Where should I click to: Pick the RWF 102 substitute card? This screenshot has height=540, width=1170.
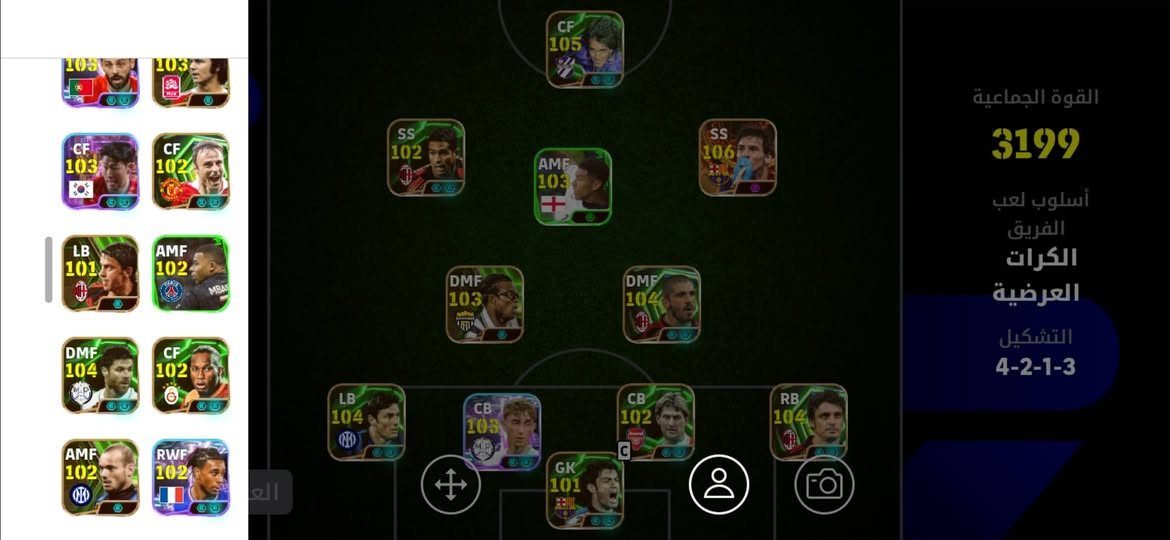(x=190, y=477)
